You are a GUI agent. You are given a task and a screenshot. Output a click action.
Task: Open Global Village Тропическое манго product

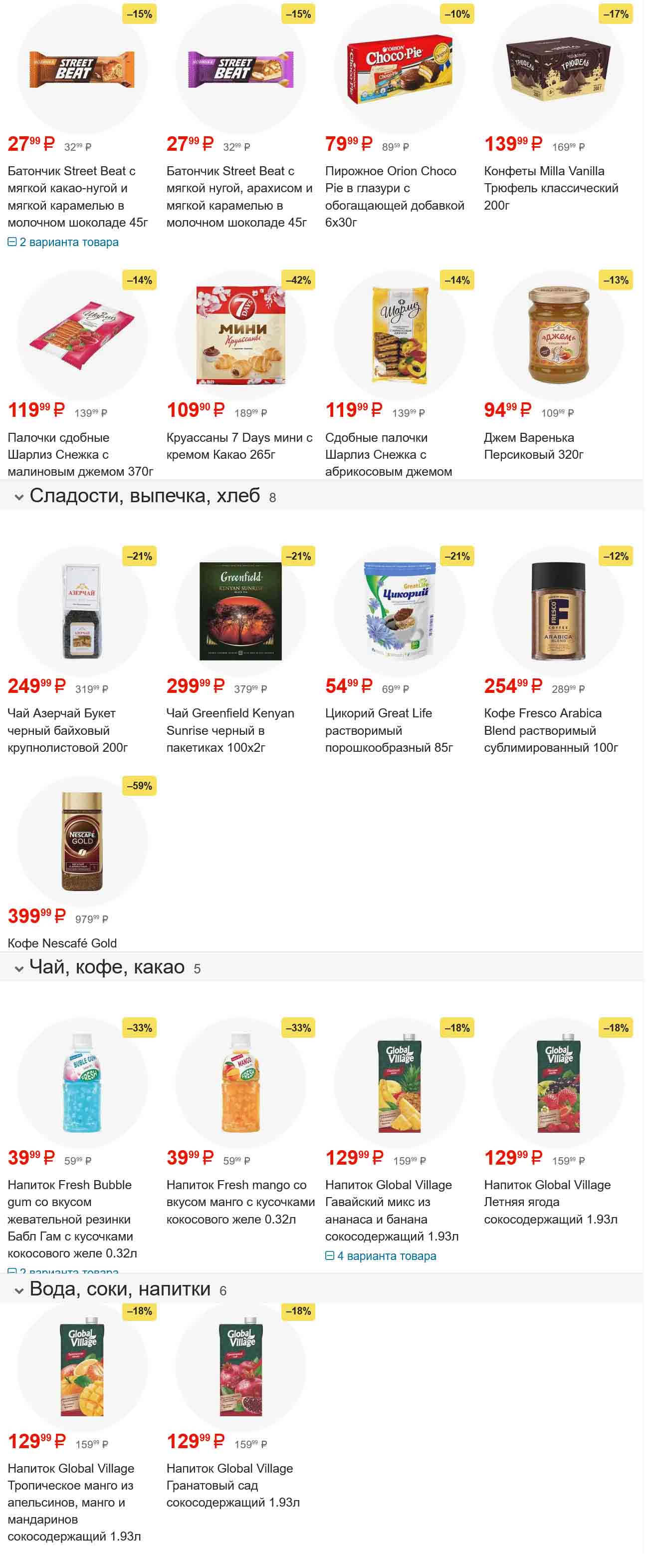[x=74, y=1502]
